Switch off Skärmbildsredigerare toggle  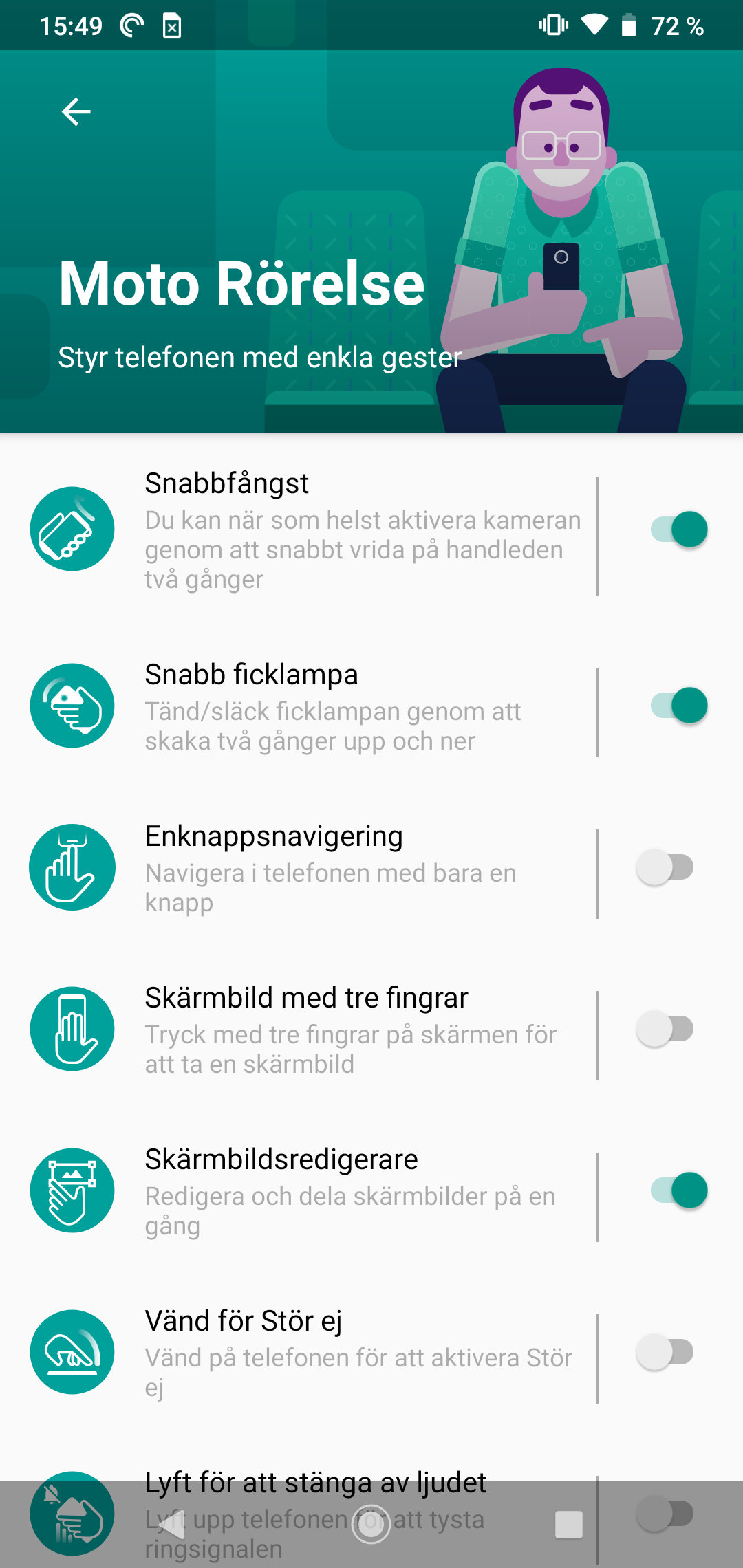tap(678, 1190)
